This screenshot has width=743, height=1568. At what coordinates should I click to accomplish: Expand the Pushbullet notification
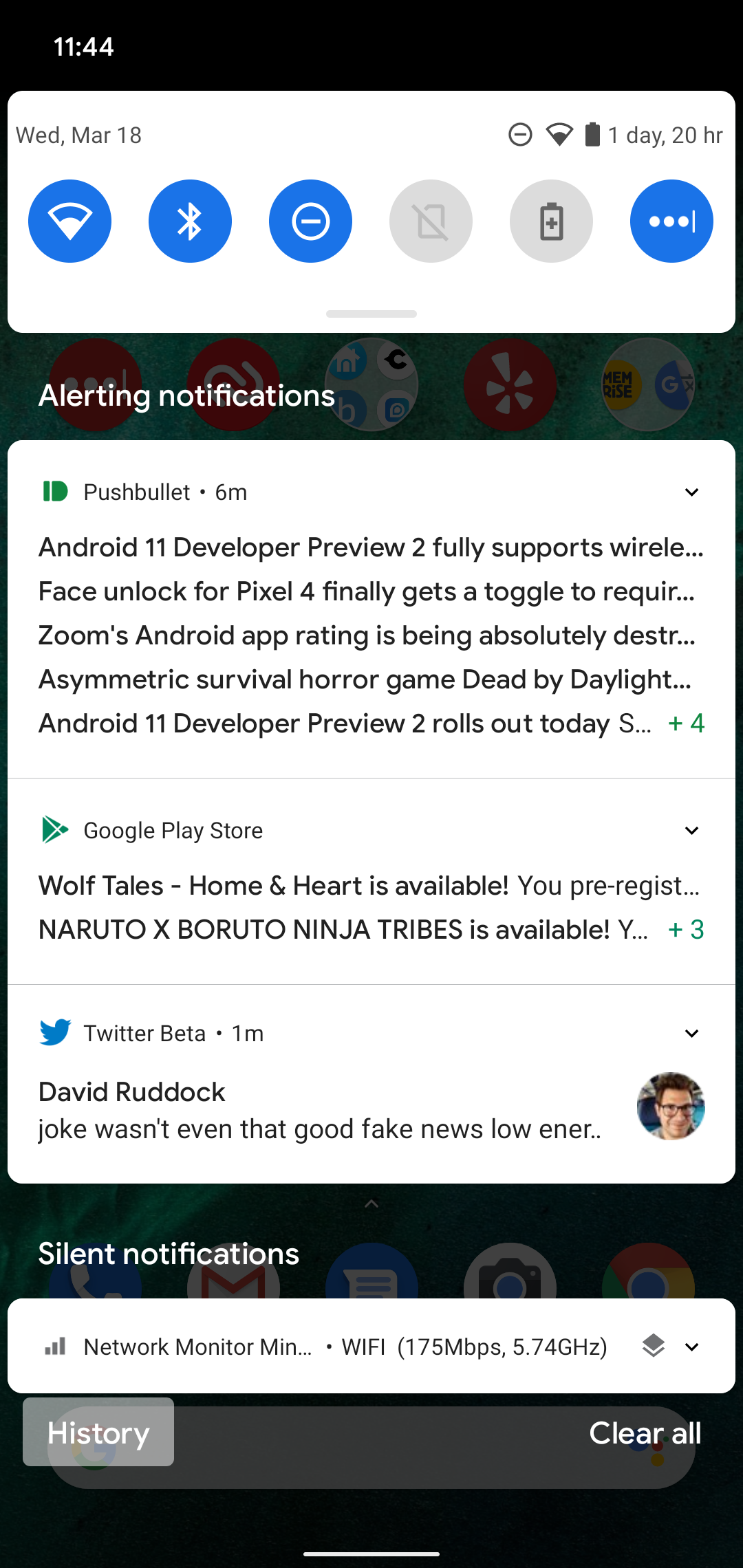[691, 491]
